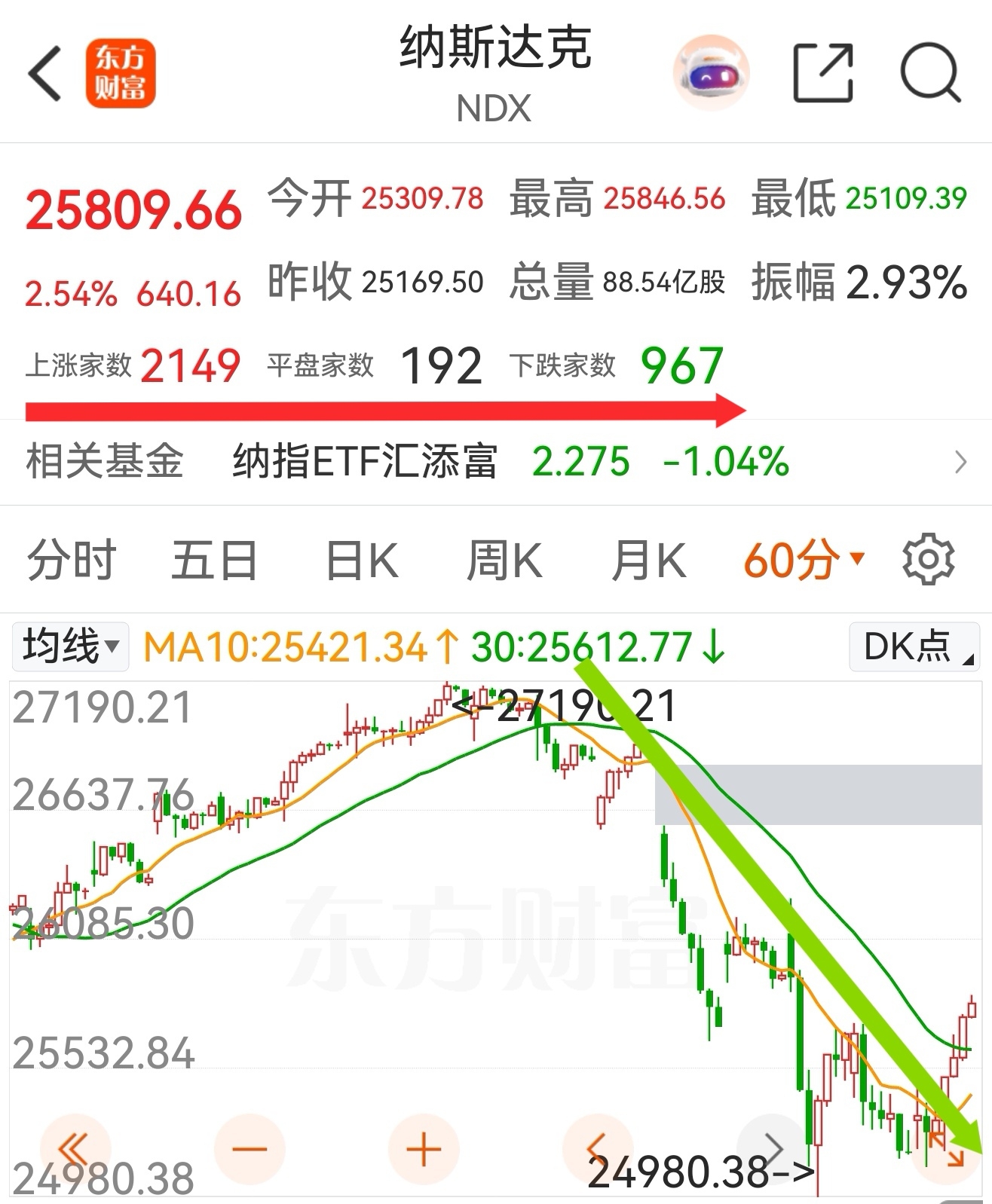Switch to the 日K chart tab
Screen dimensions: 992x1204
coord(361,561)
